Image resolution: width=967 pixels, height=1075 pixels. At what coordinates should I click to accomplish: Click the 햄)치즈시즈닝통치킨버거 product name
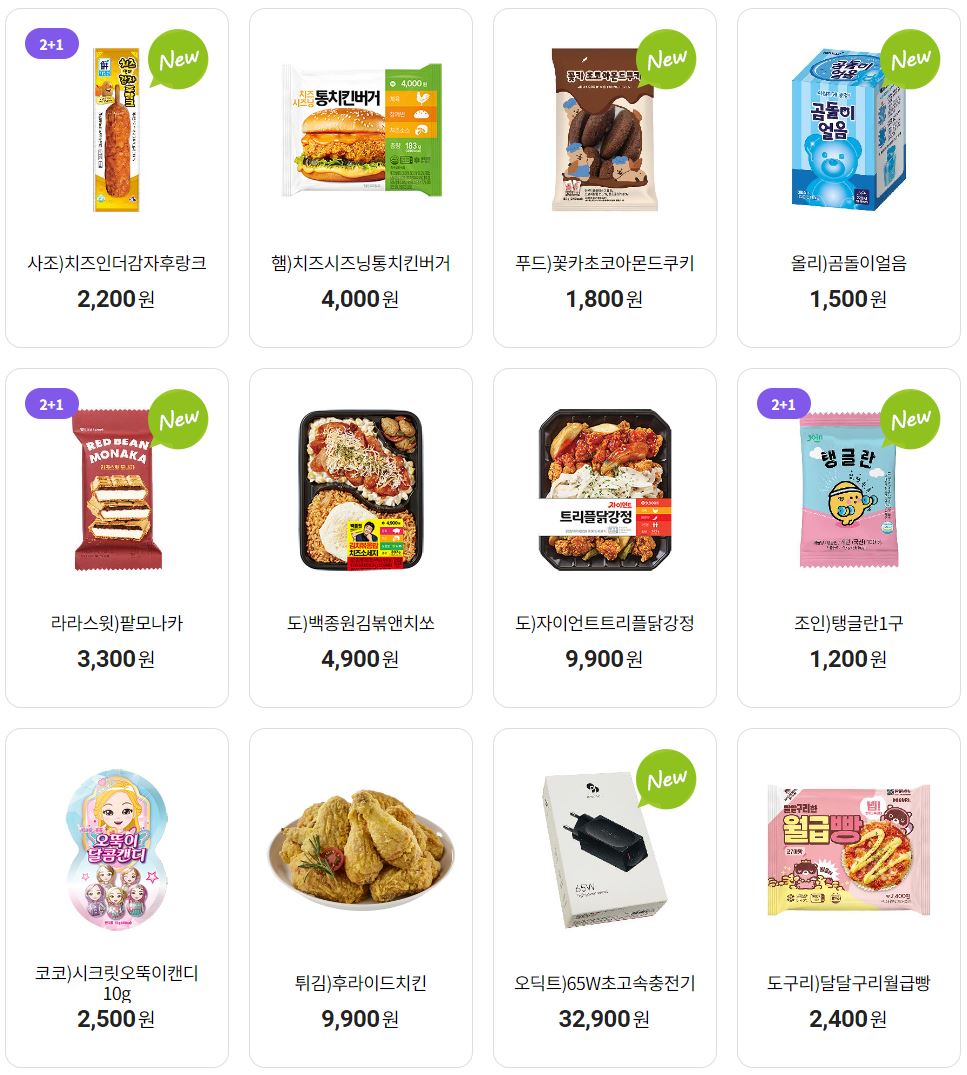[360, 258]
